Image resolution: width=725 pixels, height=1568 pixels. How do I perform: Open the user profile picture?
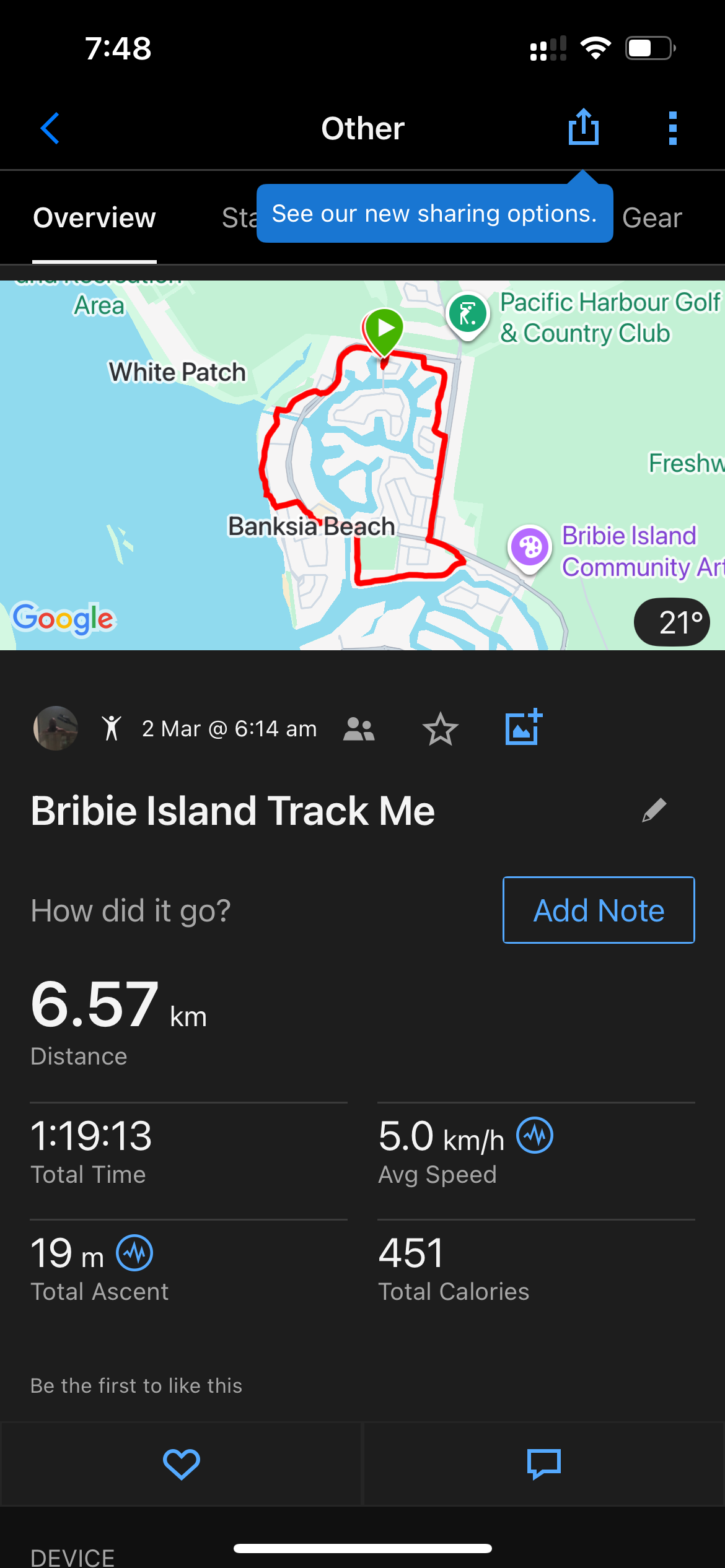click(x=56, y=728)
